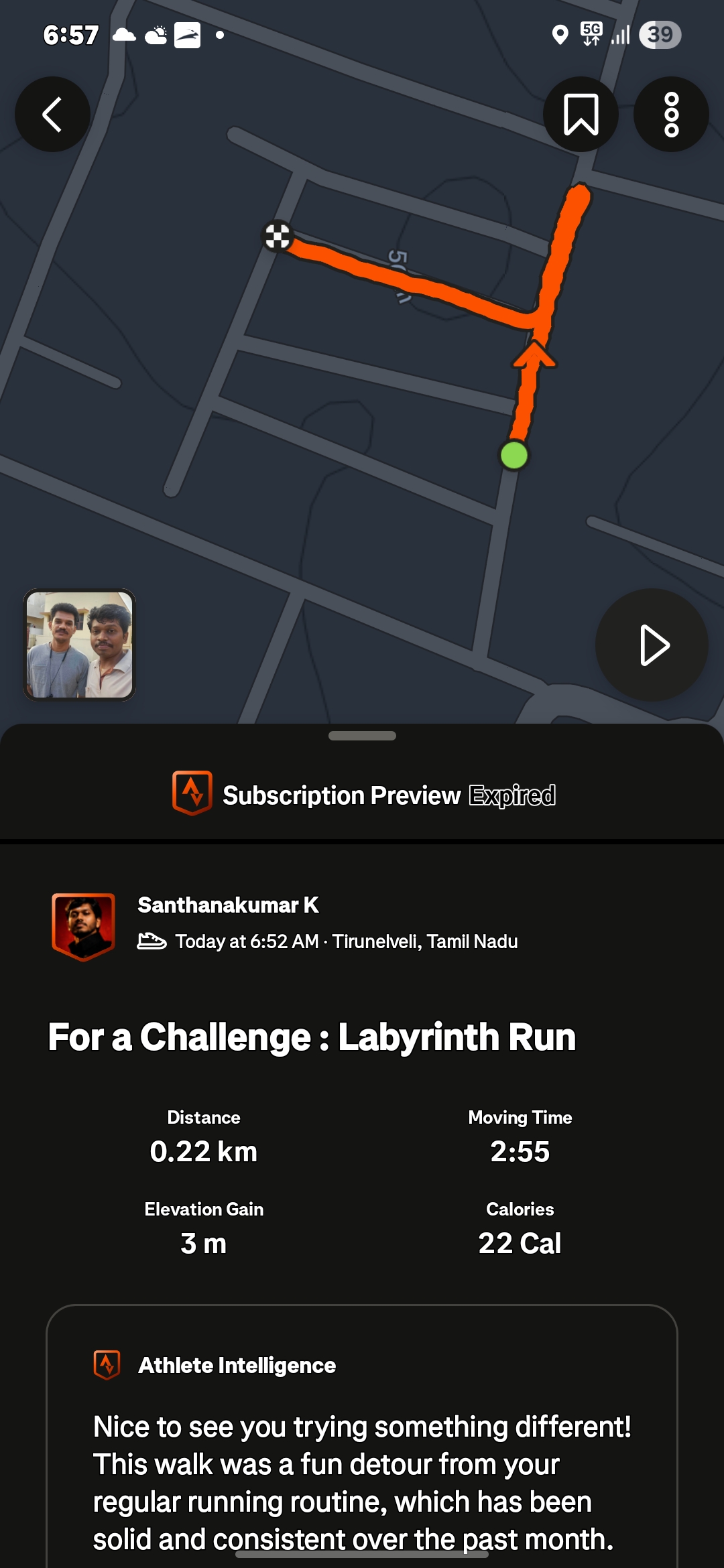Tap the Subscription Preview Expired banner

(x=363, y=795)
